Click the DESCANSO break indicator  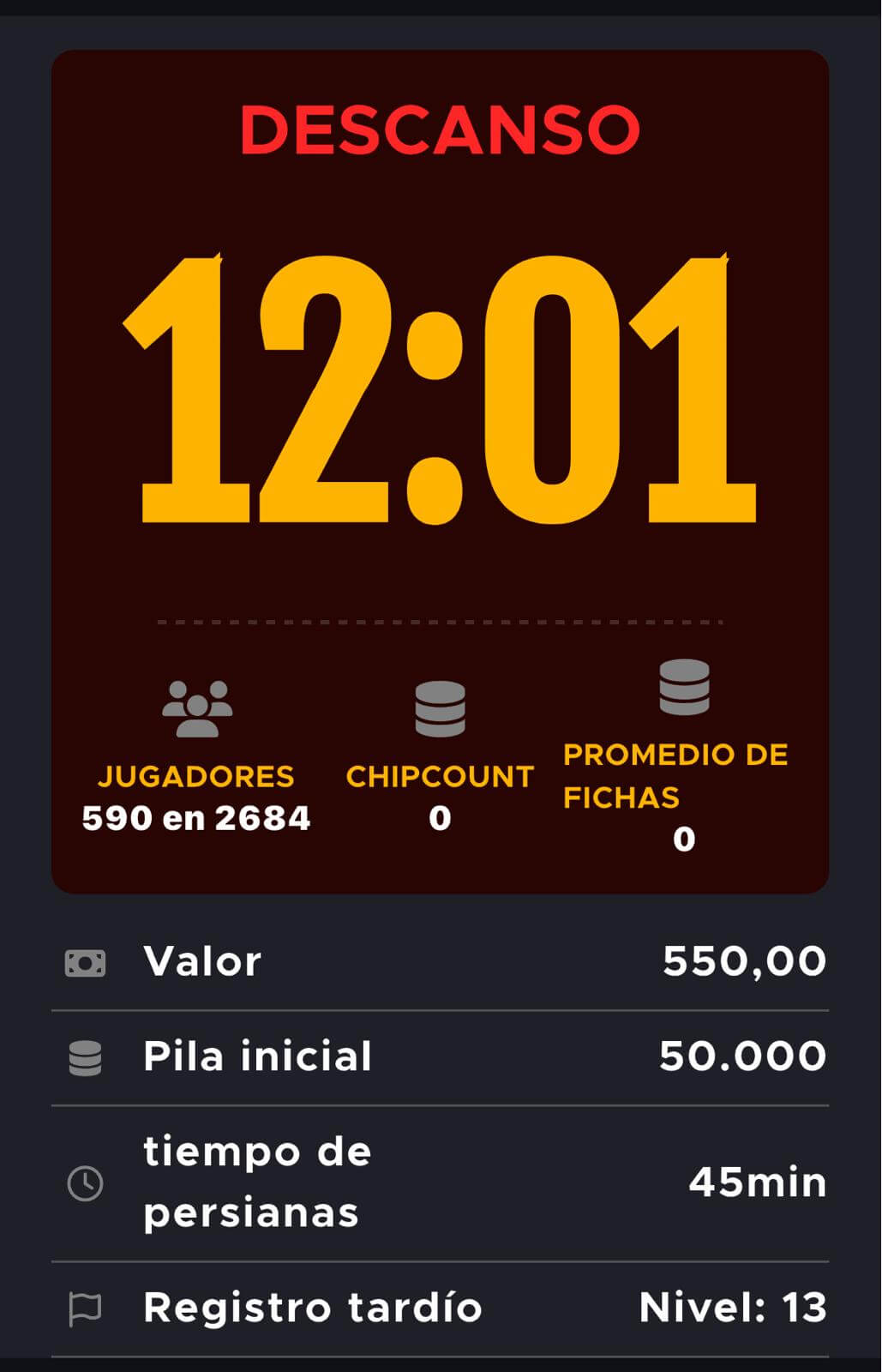[439, 129]
